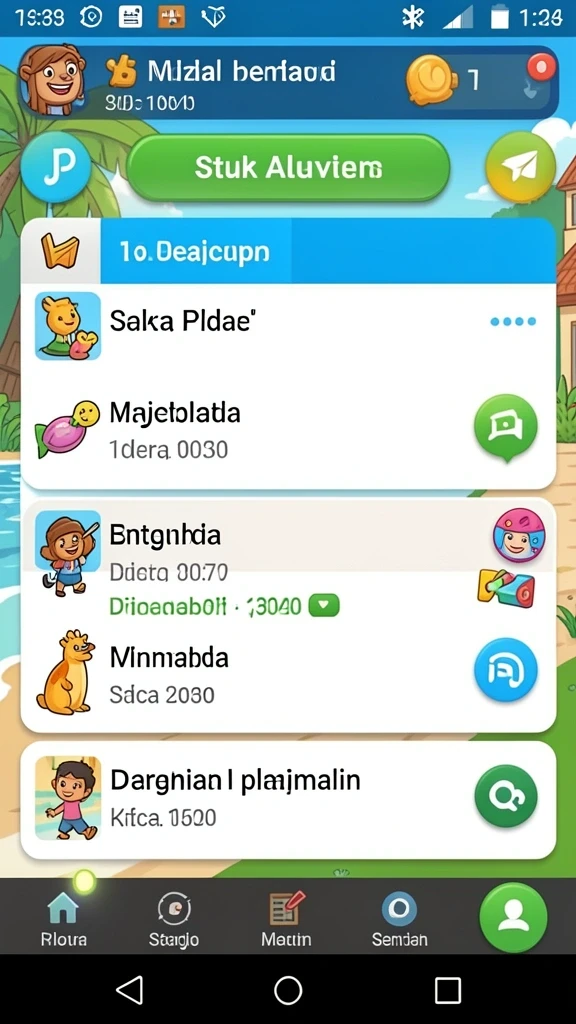This screenshot has height=1024, width=576.
Task: Tap the system back button
Action: point(129,990)
